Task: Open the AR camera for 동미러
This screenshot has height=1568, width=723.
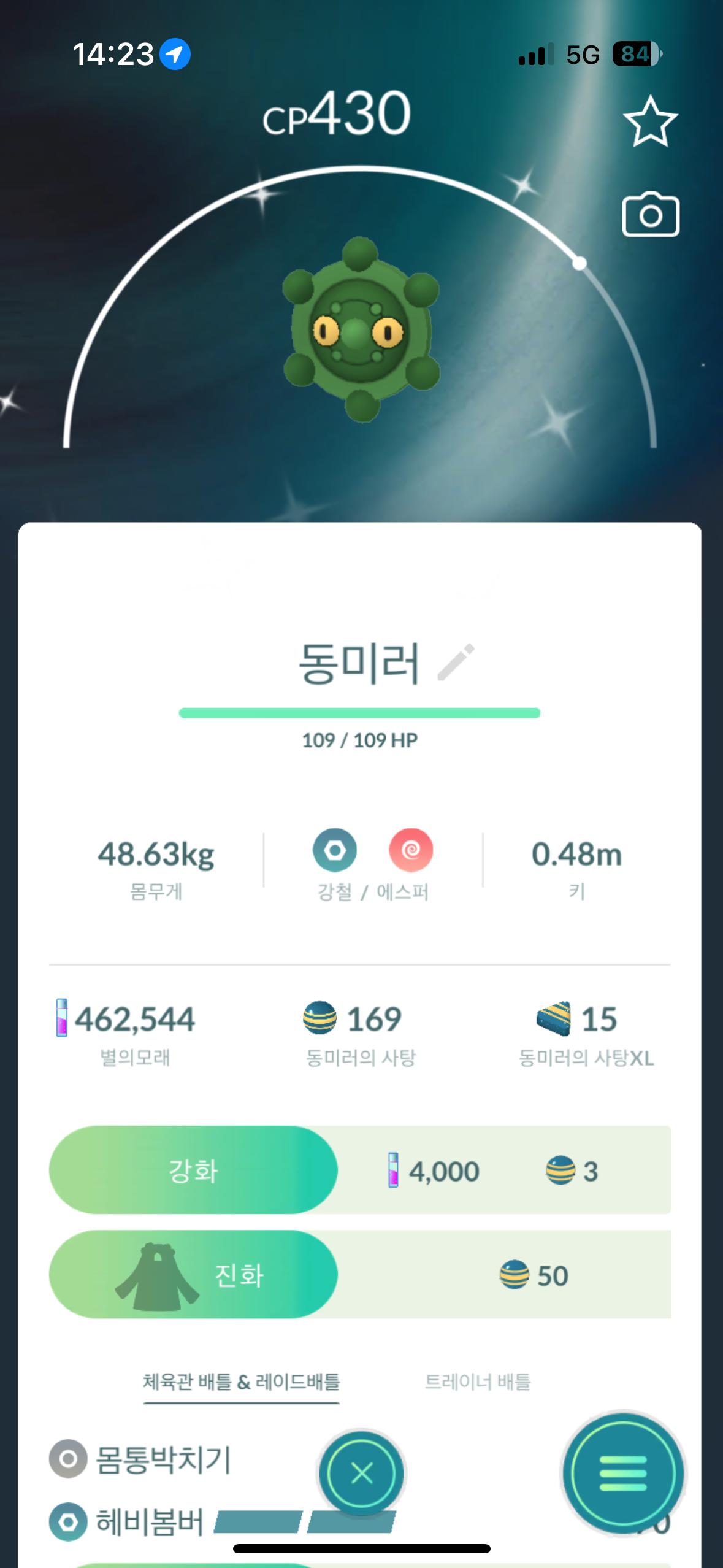Action: [x=650, y=215]
